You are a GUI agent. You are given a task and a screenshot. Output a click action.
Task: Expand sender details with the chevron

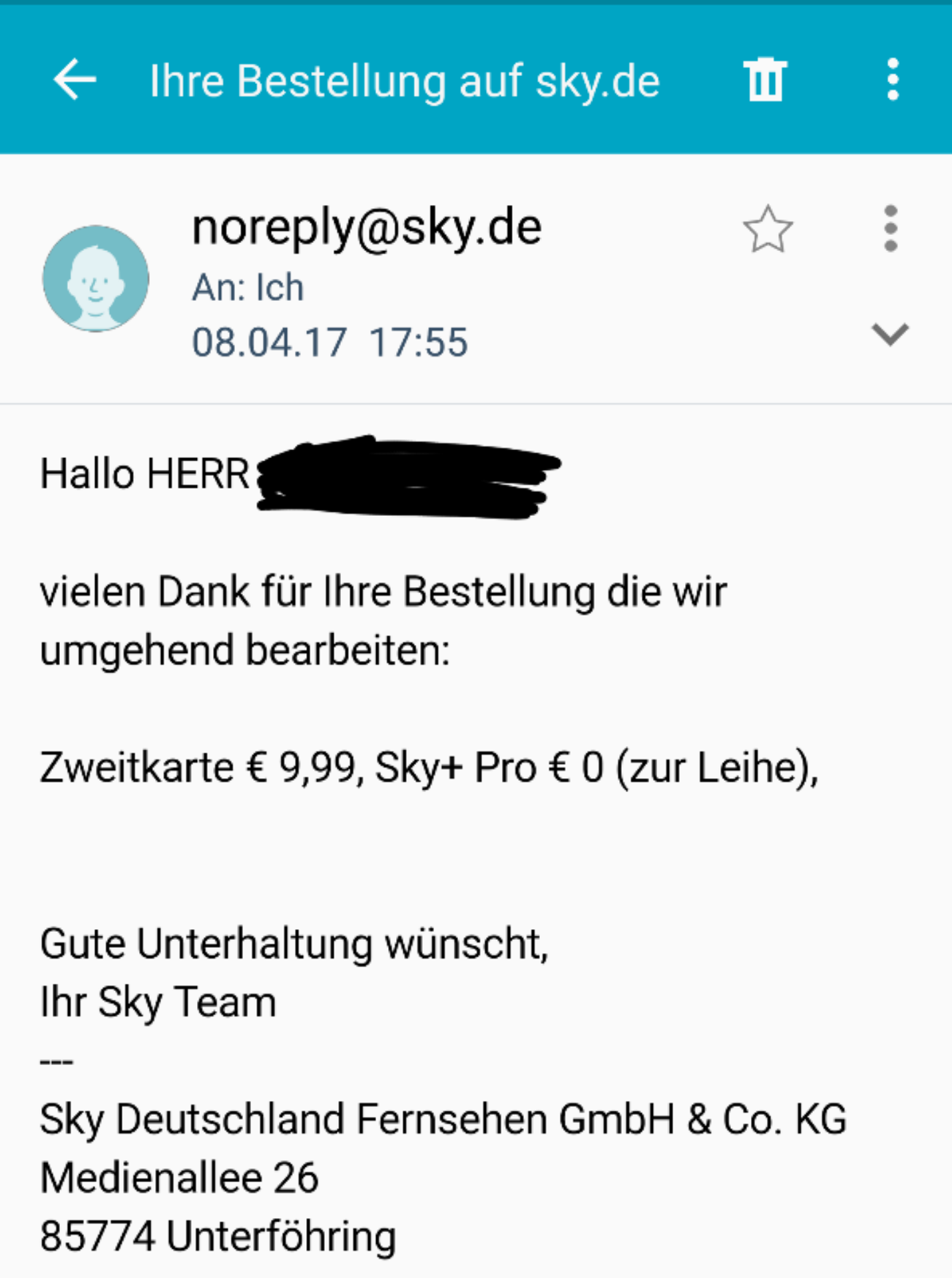pyautogui.click(x=890, y=333)
